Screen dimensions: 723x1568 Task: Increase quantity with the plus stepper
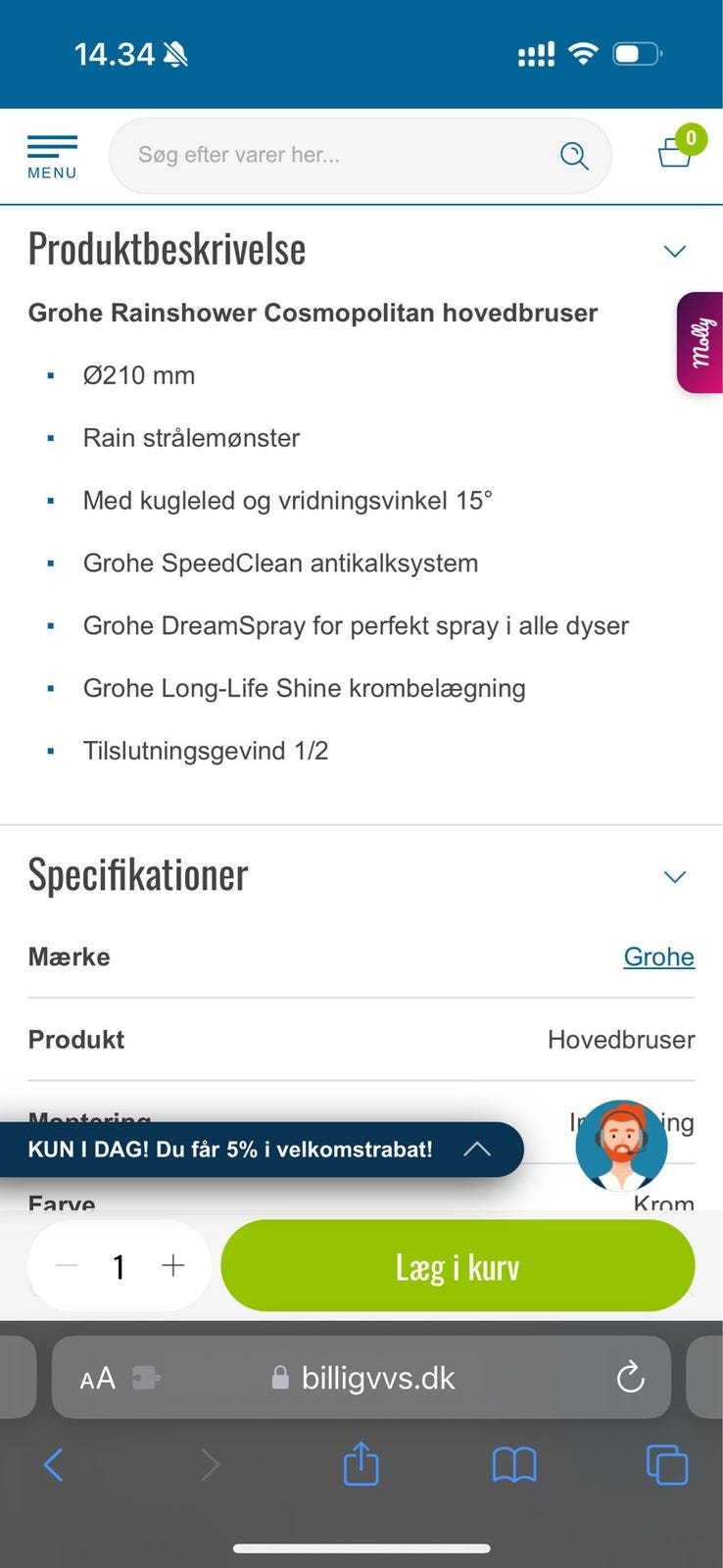(172, 1265)
